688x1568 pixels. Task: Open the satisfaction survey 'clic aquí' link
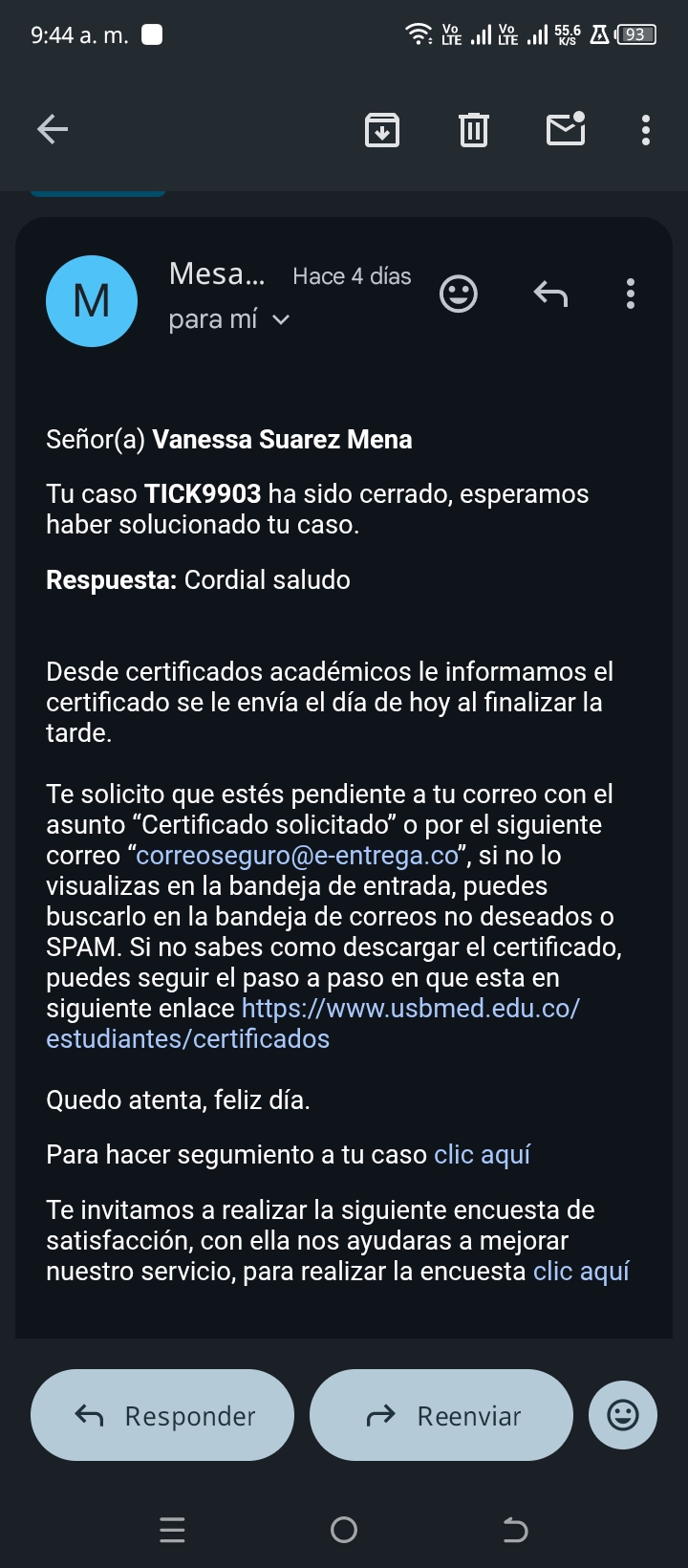tap(581, 1271)
